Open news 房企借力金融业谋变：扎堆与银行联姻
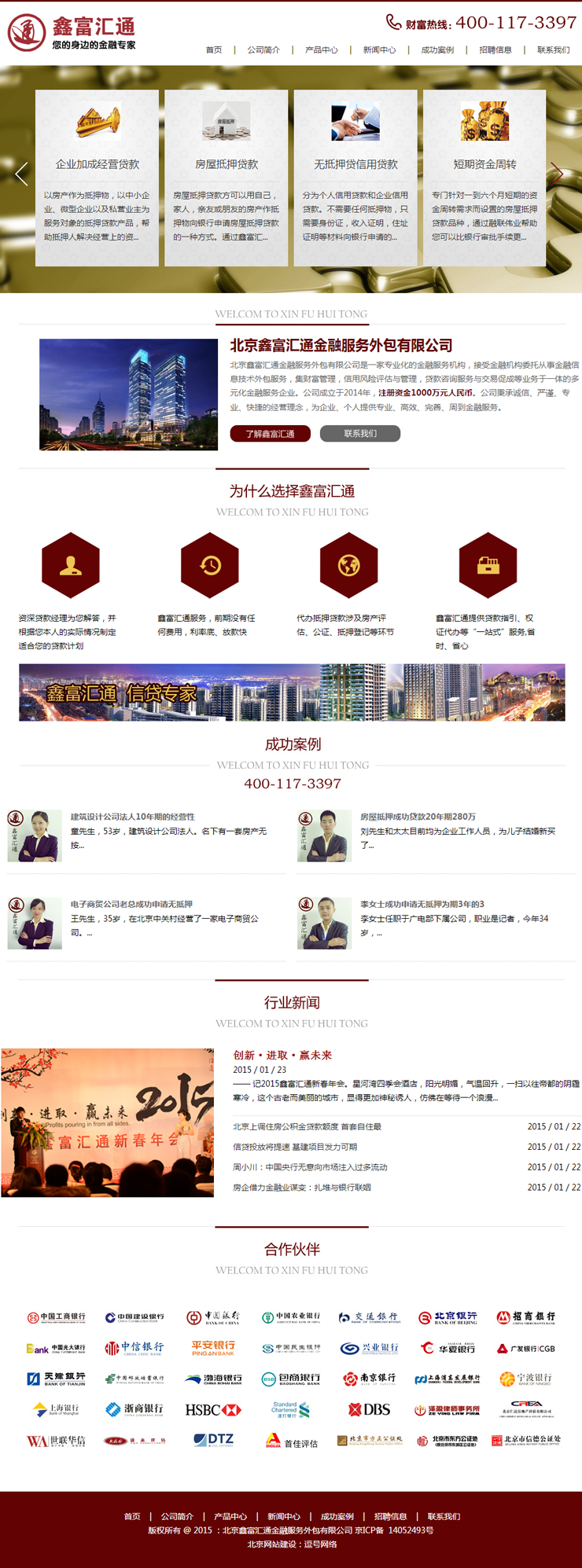Viewport: 582px width, 1568px height. tap(301, 1188)
